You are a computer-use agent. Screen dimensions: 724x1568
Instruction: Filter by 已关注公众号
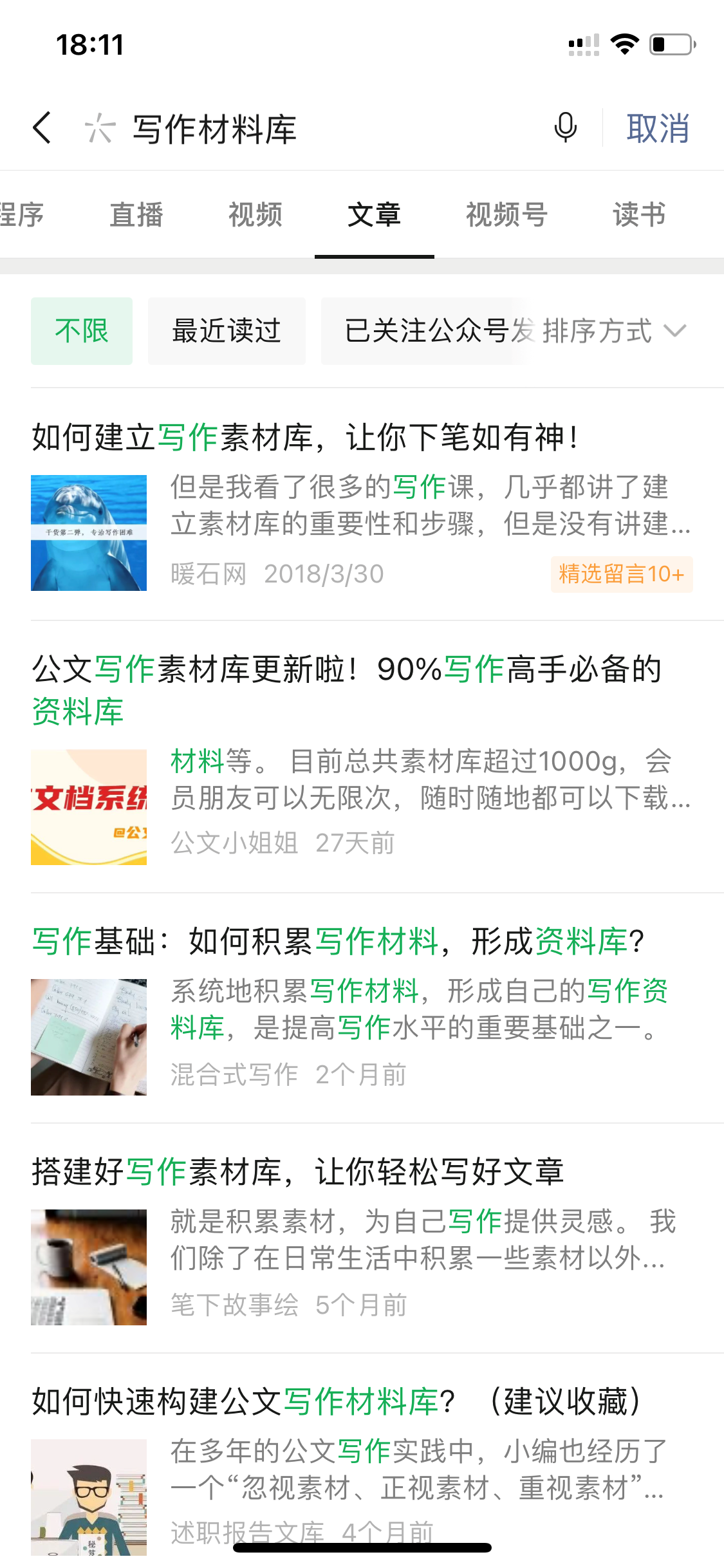click(425, 331)
